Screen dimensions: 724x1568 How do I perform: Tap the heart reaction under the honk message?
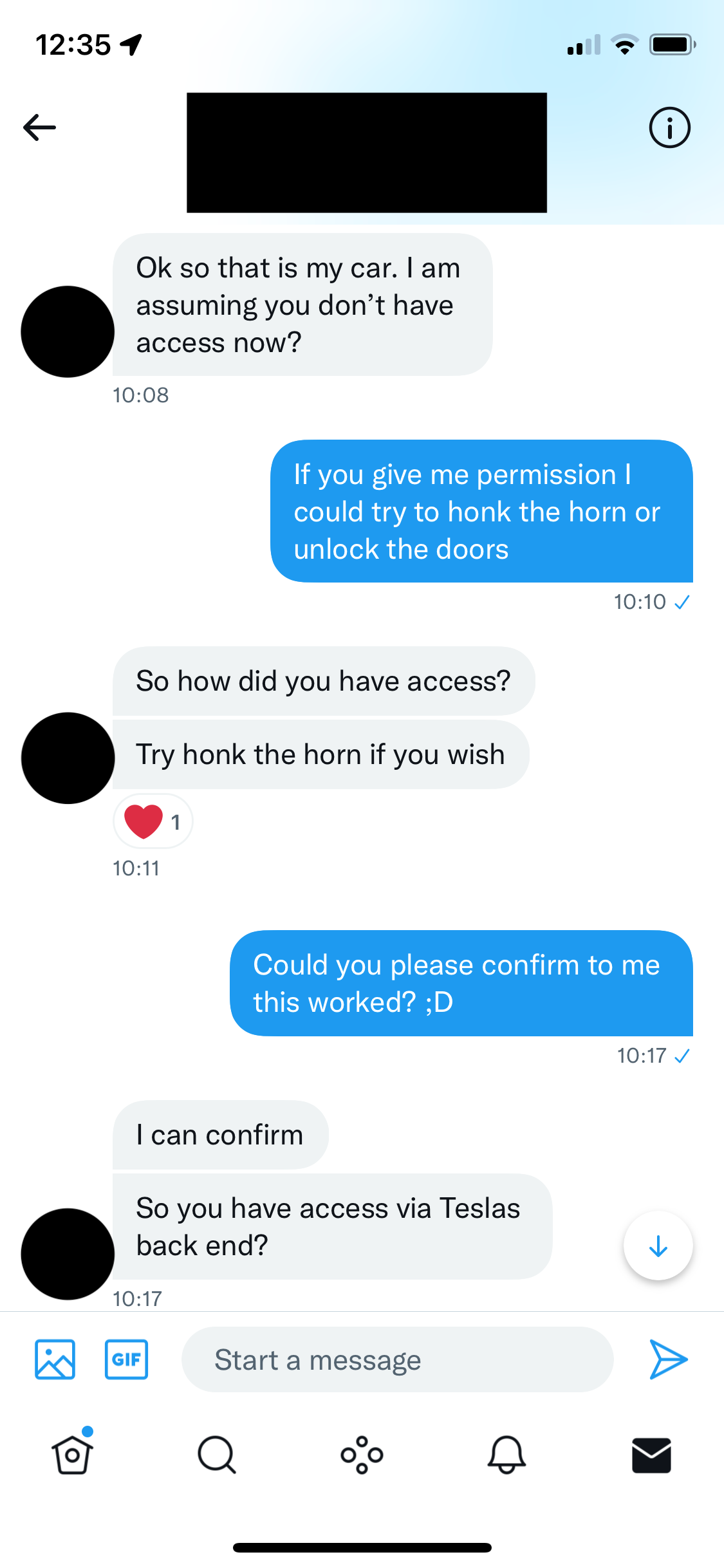point(153,821)
